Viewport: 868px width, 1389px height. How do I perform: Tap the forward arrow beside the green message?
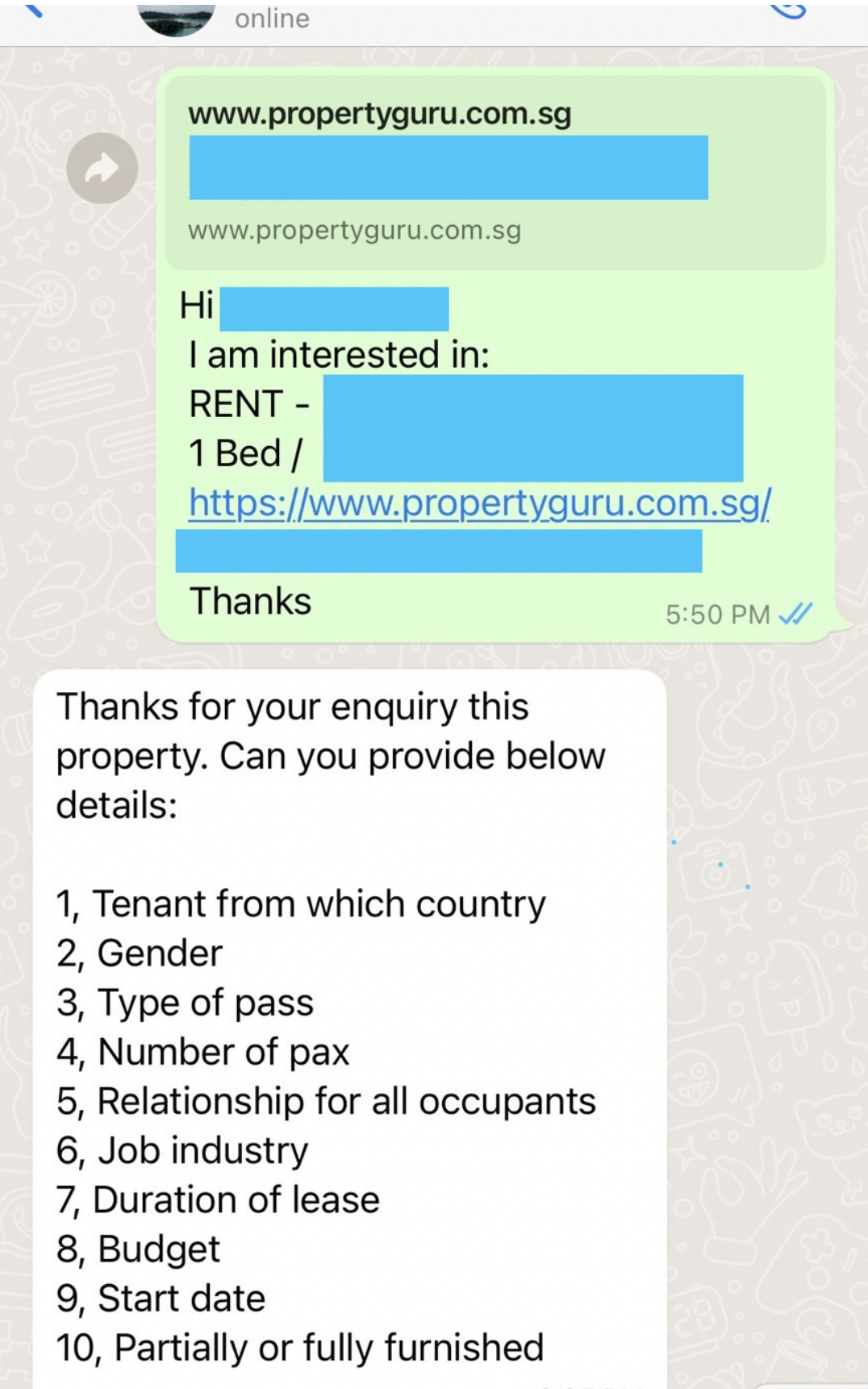click(x=102, y=166)
